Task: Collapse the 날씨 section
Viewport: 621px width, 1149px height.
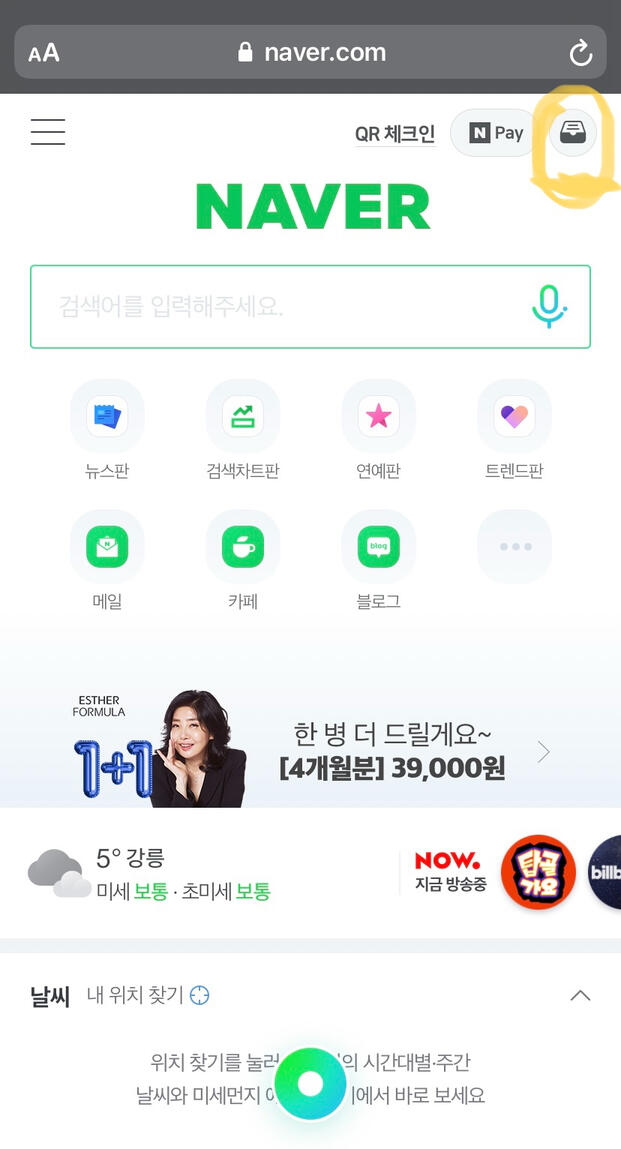Action: (x=580, y=995)
